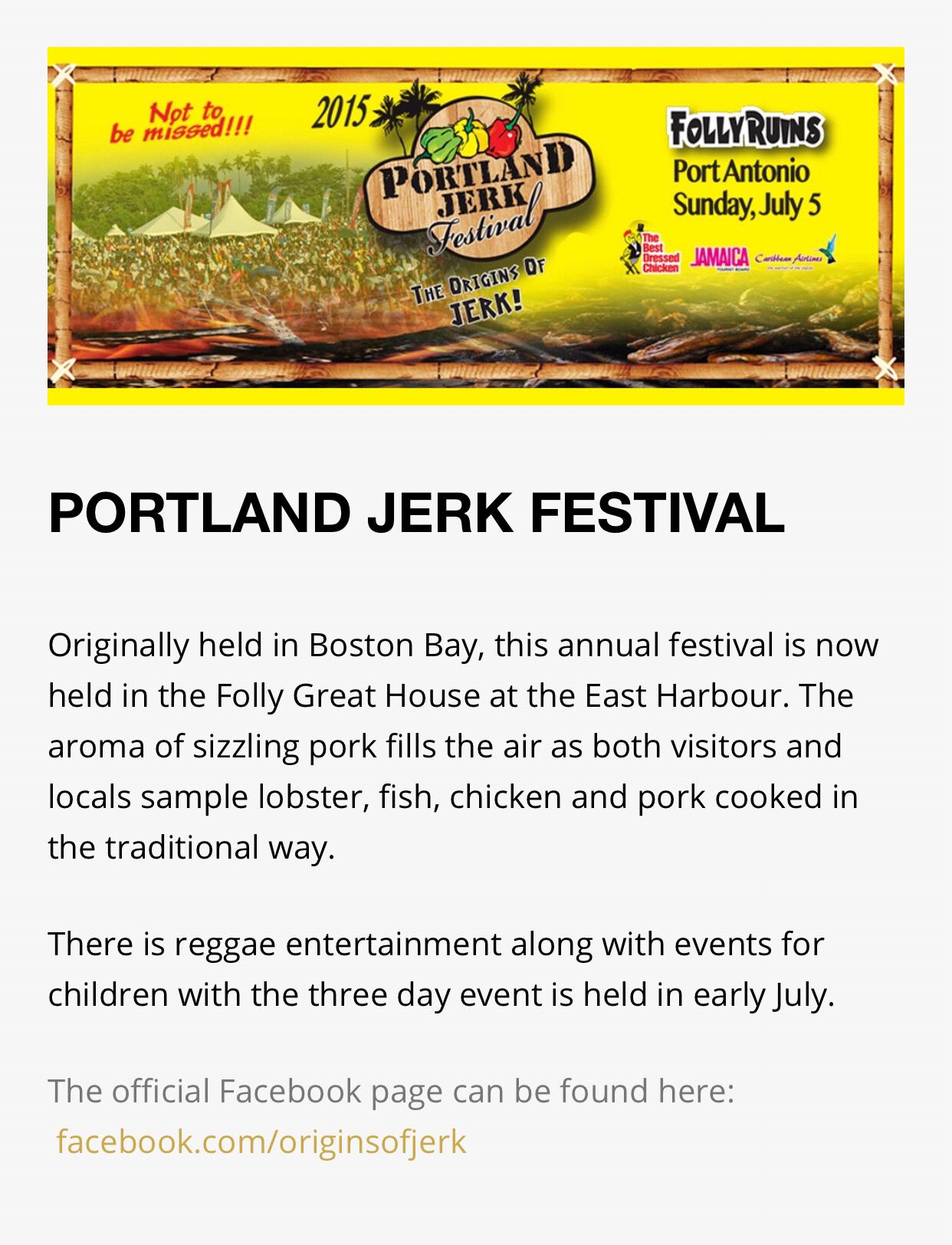Open the facebook.com/originsofjerk link

pyautogui.click(x=261, y=1142)
